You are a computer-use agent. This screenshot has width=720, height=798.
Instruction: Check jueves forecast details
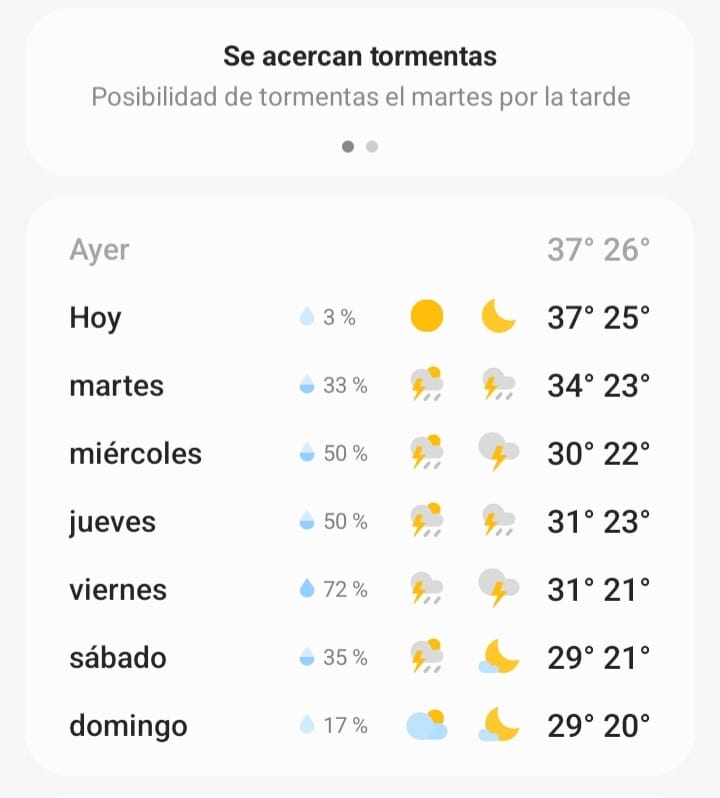pyautogui.click(x=359, y=522)
